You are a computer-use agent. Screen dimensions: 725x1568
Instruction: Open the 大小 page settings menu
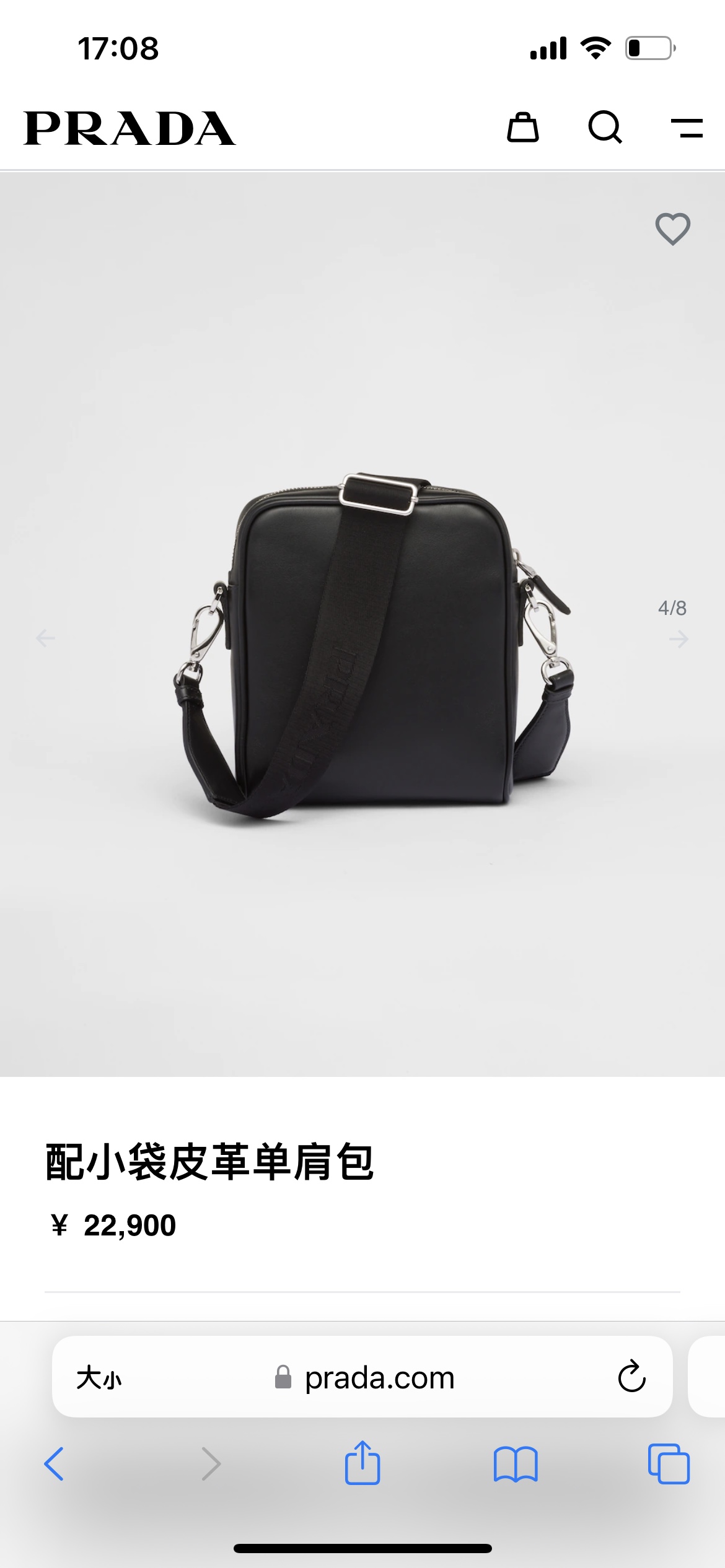click(x=99, y=1379)
